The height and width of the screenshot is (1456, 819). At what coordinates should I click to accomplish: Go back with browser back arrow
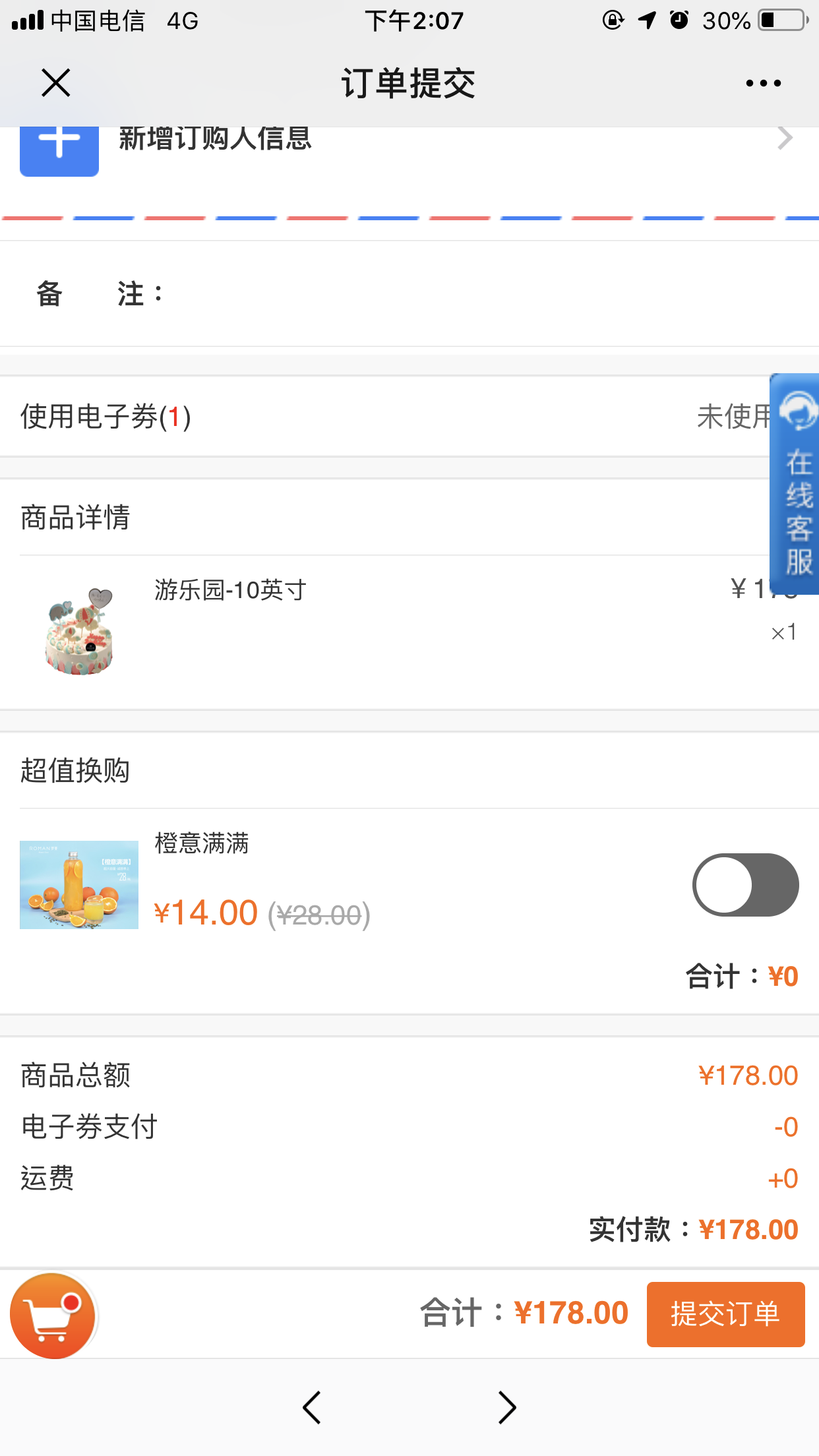(x=311, y=1408)
